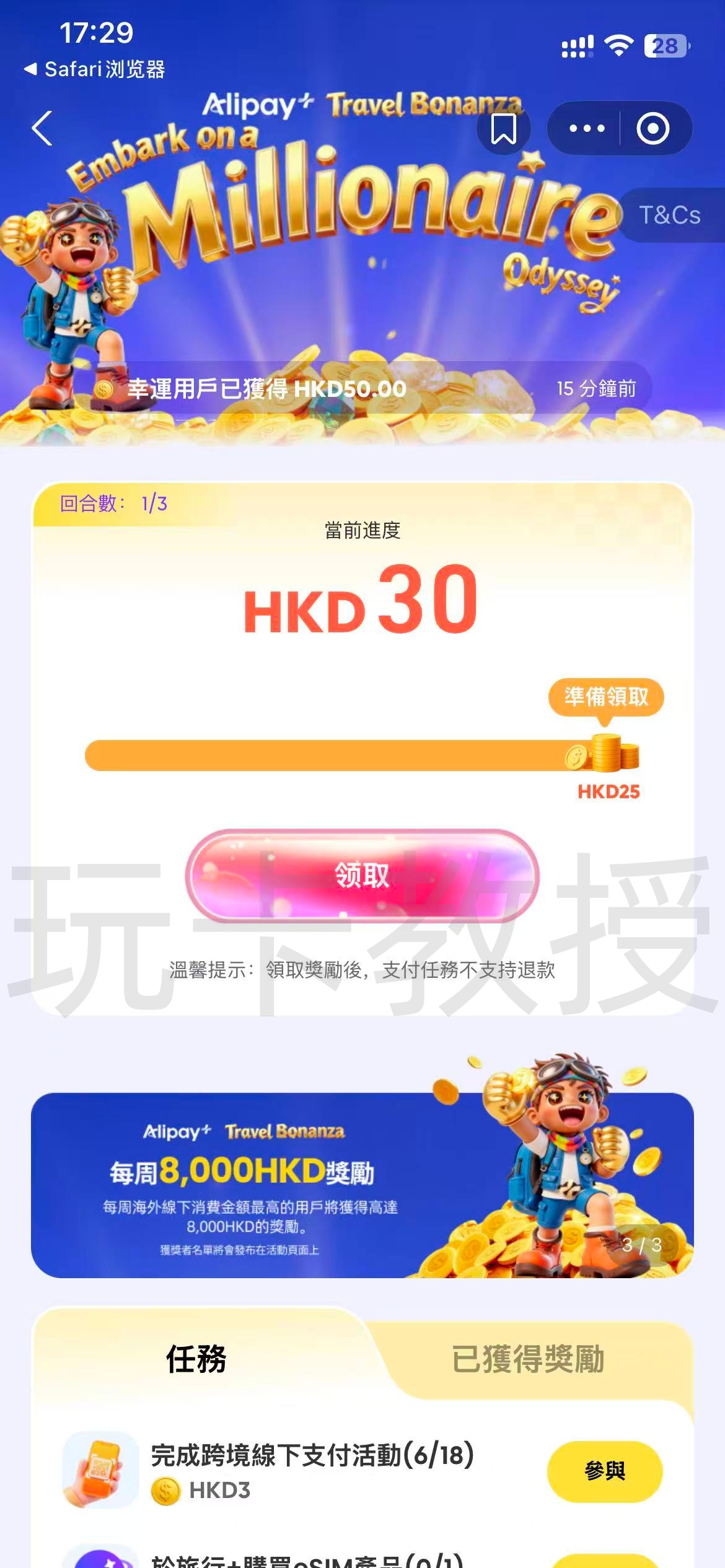Open the T&Cs page
The image size is (725, 1568).
[670, 216]
